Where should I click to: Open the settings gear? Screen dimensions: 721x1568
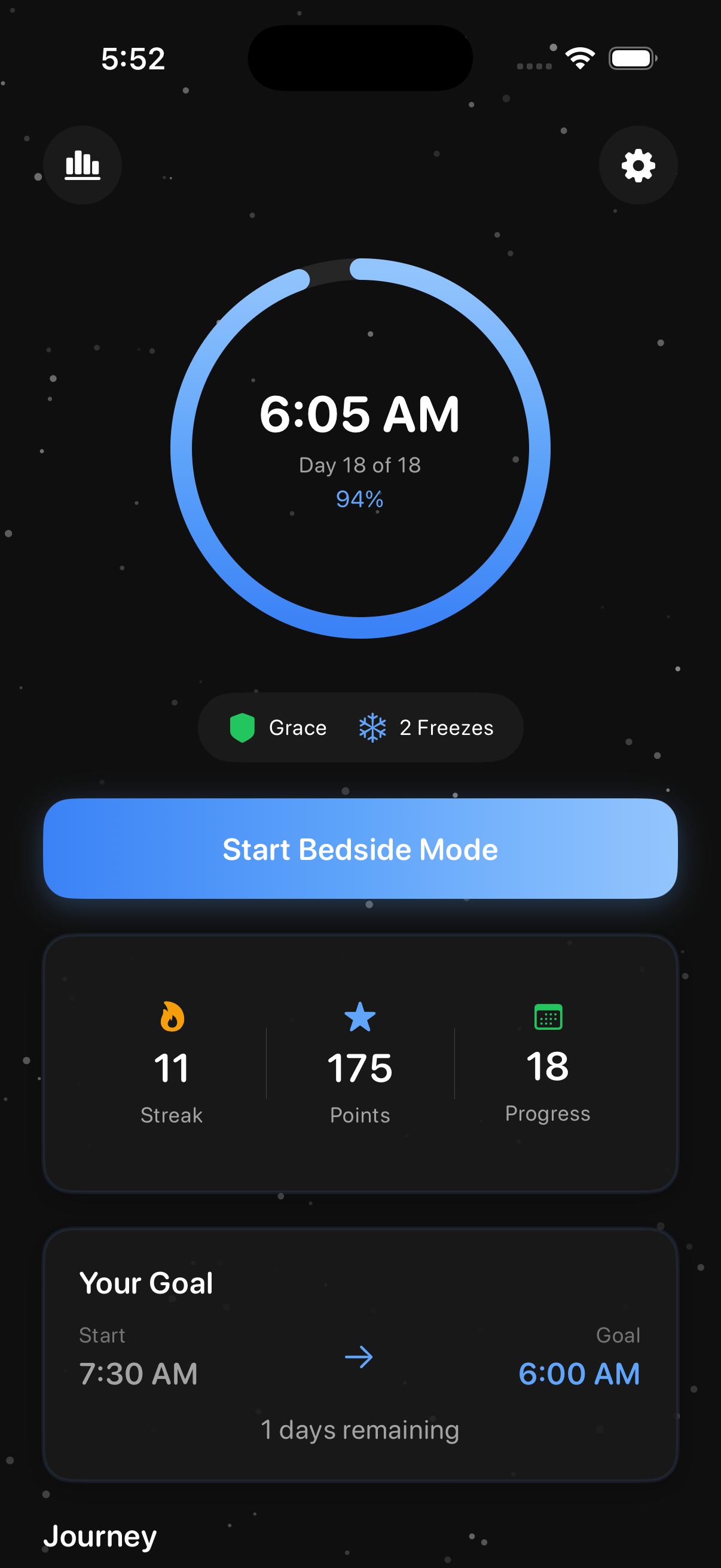coord(638,165)
